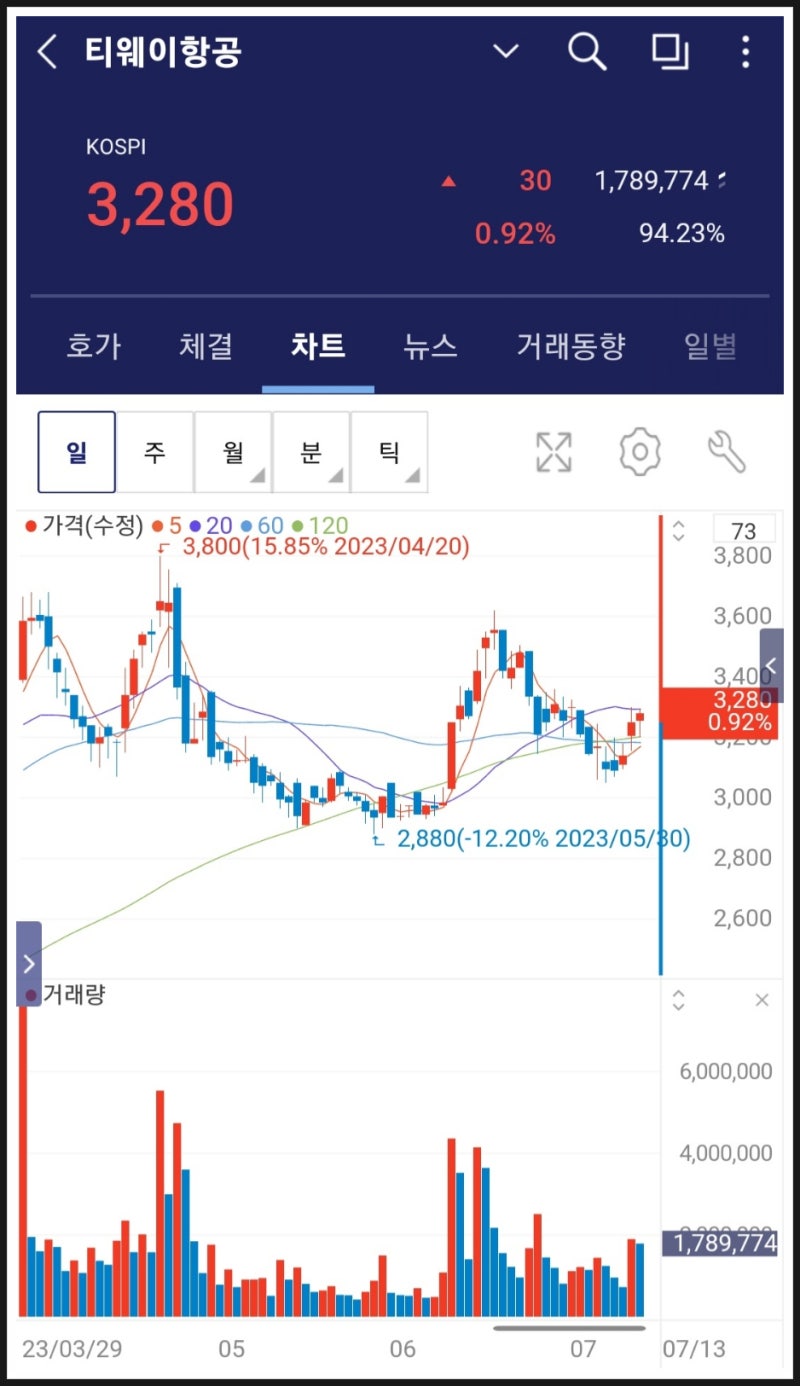Image resolution: width=800 pixels, height=1386 pixels.
Task: Click the multi-window icon in the top bar
Action: point(670,52)
